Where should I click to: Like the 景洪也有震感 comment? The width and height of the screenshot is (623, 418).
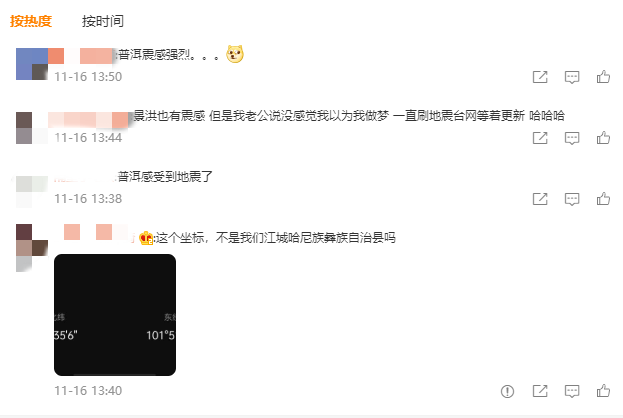point(603,138)
